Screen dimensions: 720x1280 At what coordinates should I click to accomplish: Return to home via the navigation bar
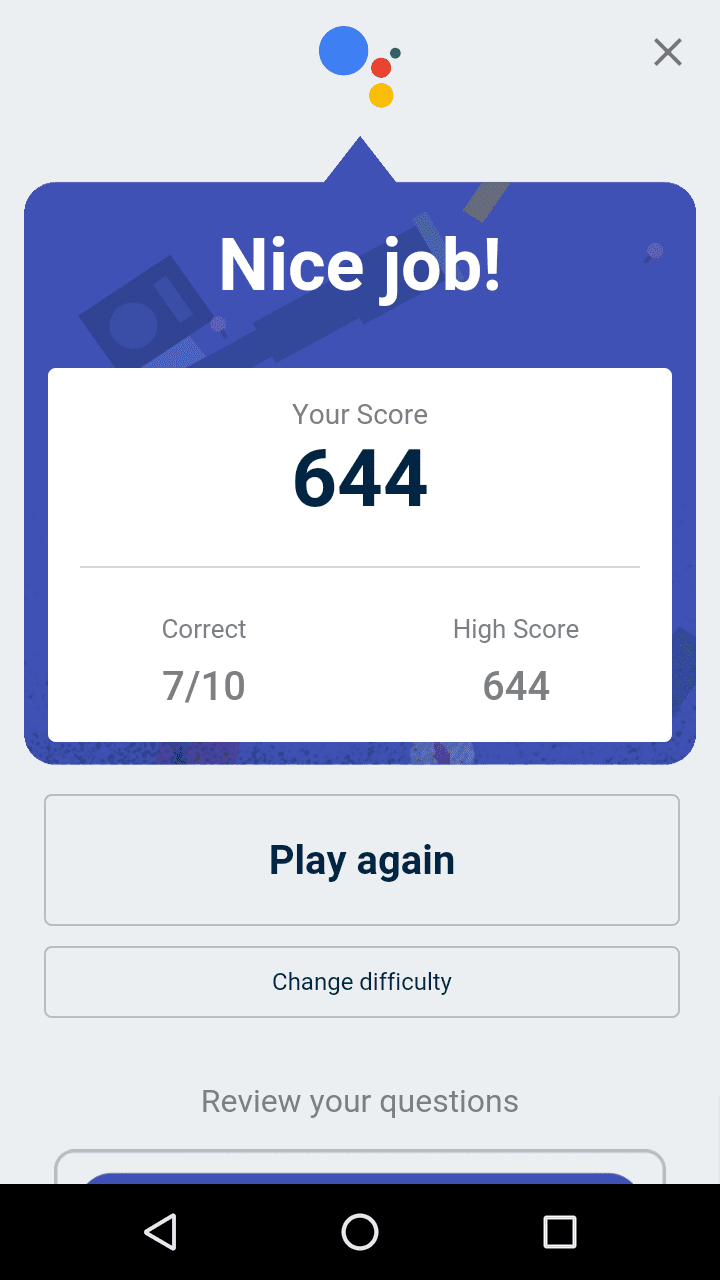[360, 1232]
